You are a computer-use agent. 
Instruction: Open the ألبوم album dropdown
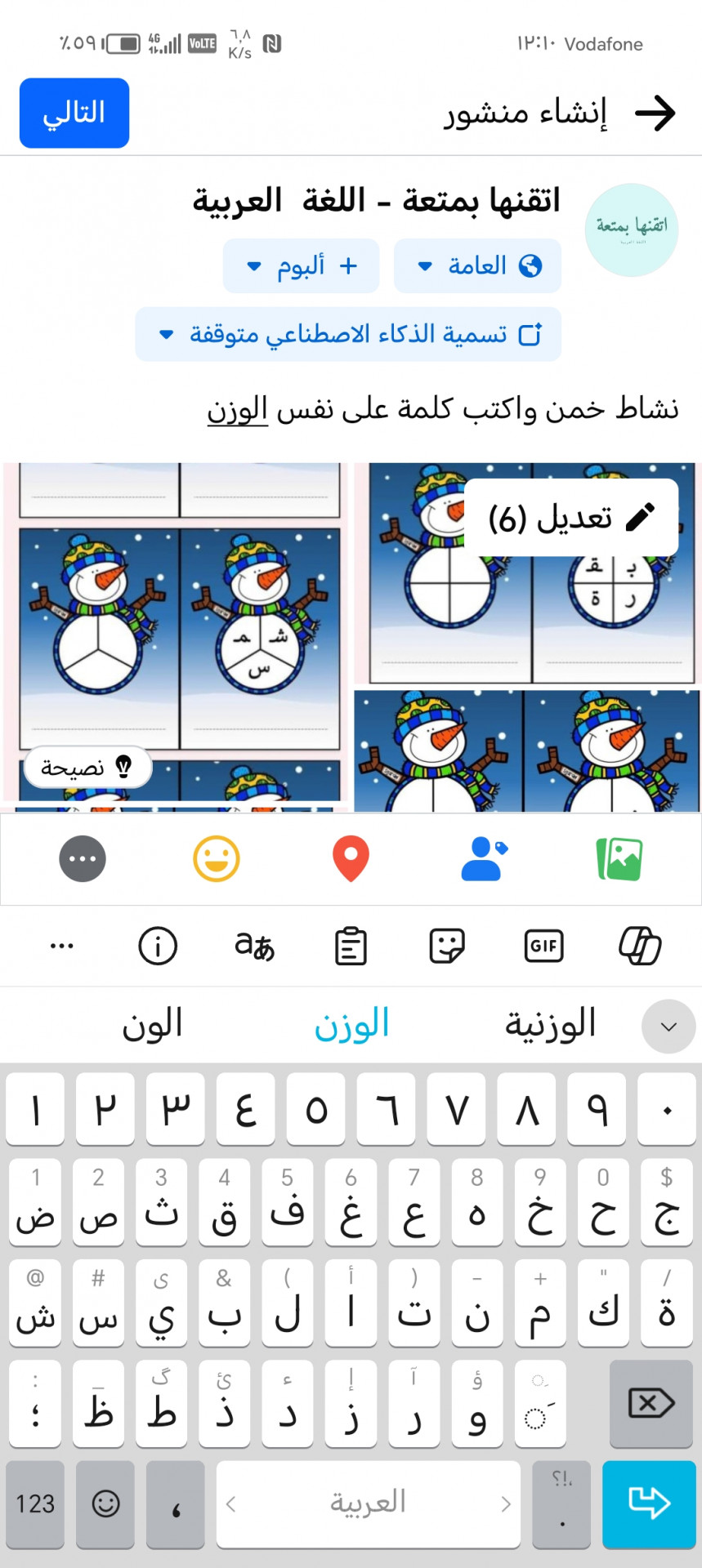(301, 266)
